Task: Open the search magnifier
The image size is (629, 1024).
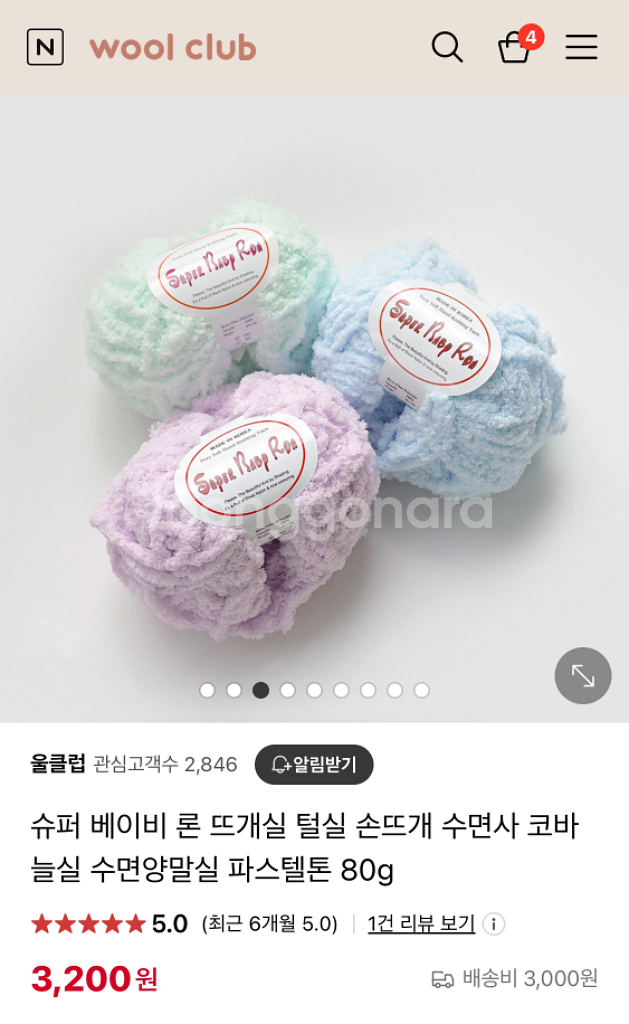Action: tap(447, 47)
